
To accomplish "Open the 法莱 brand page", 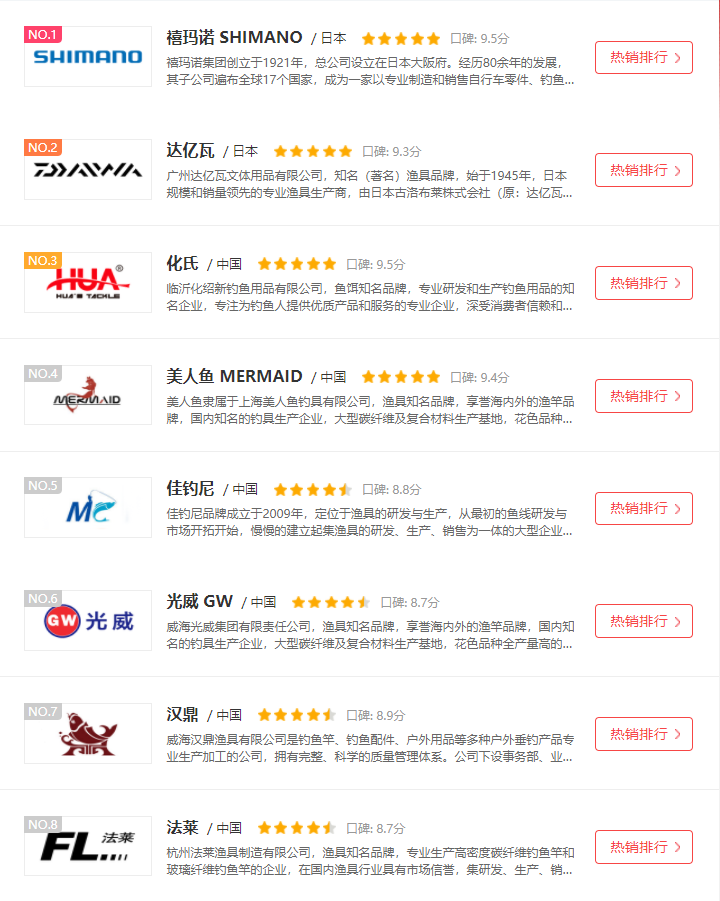I will point(182,828).
